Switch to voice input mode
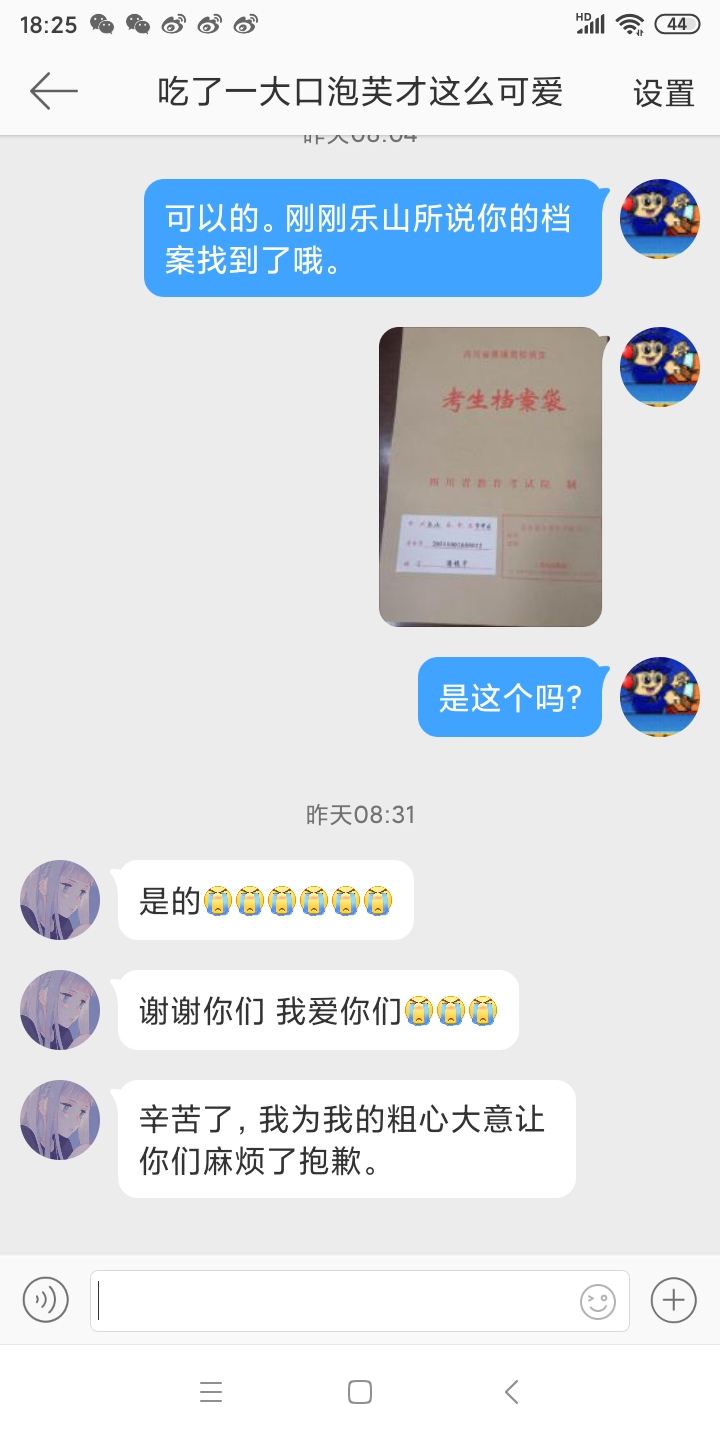This screenshot has width=720, height=1440. [45, 1300]
